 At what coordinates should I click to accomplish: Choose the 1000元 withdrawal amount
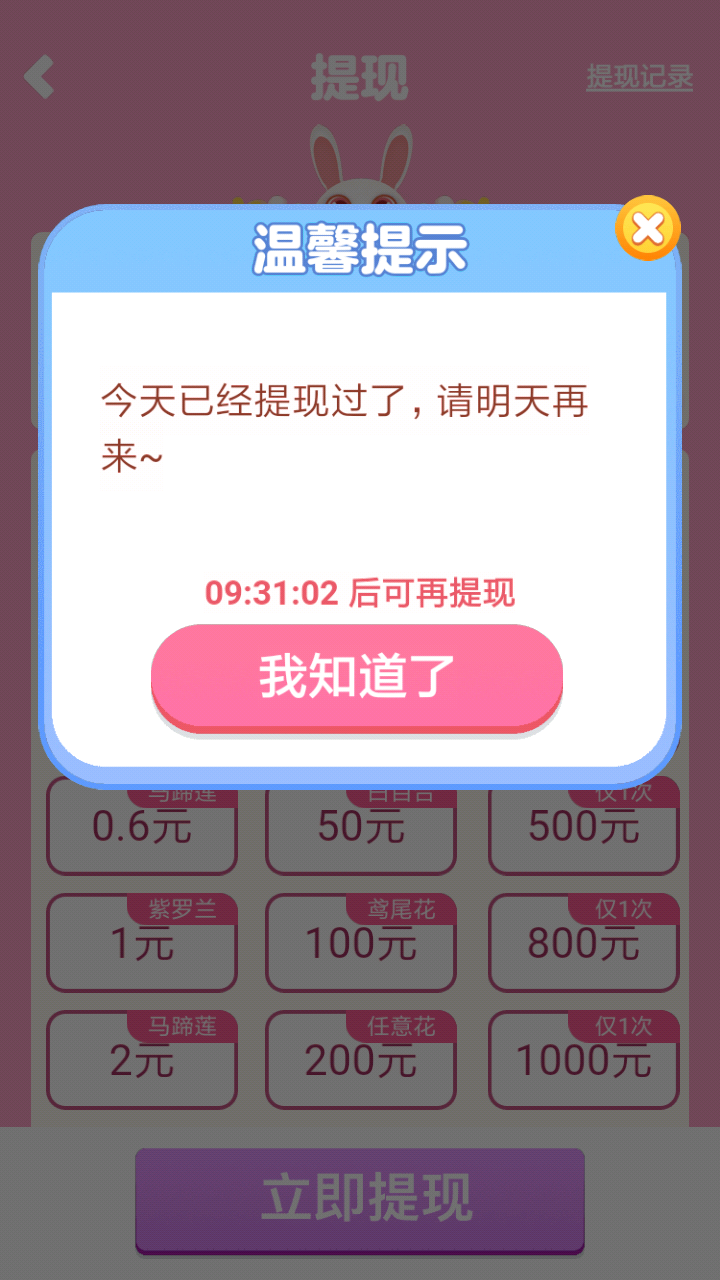pos(583,1060)
